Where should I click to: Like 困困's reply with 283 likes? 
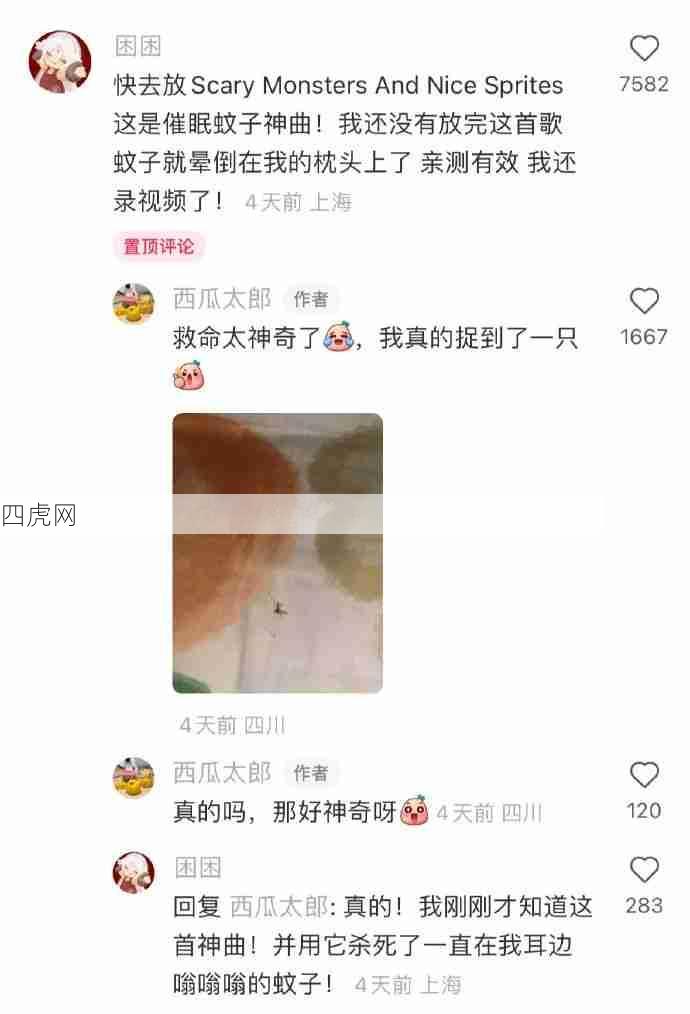[x=644, y=870]
